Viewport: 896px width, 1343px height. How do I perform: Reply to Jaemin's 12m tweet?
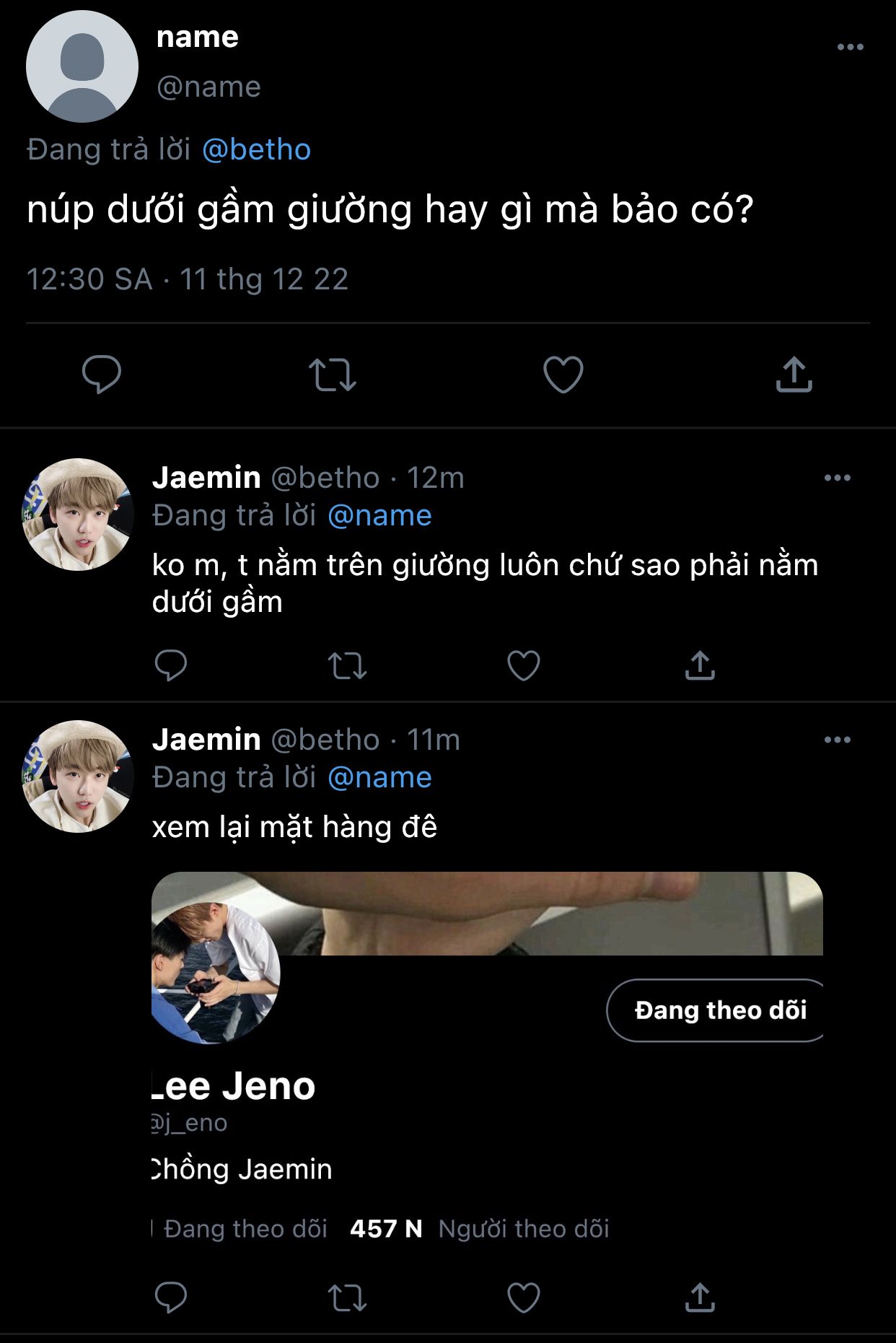click(171, 665)
